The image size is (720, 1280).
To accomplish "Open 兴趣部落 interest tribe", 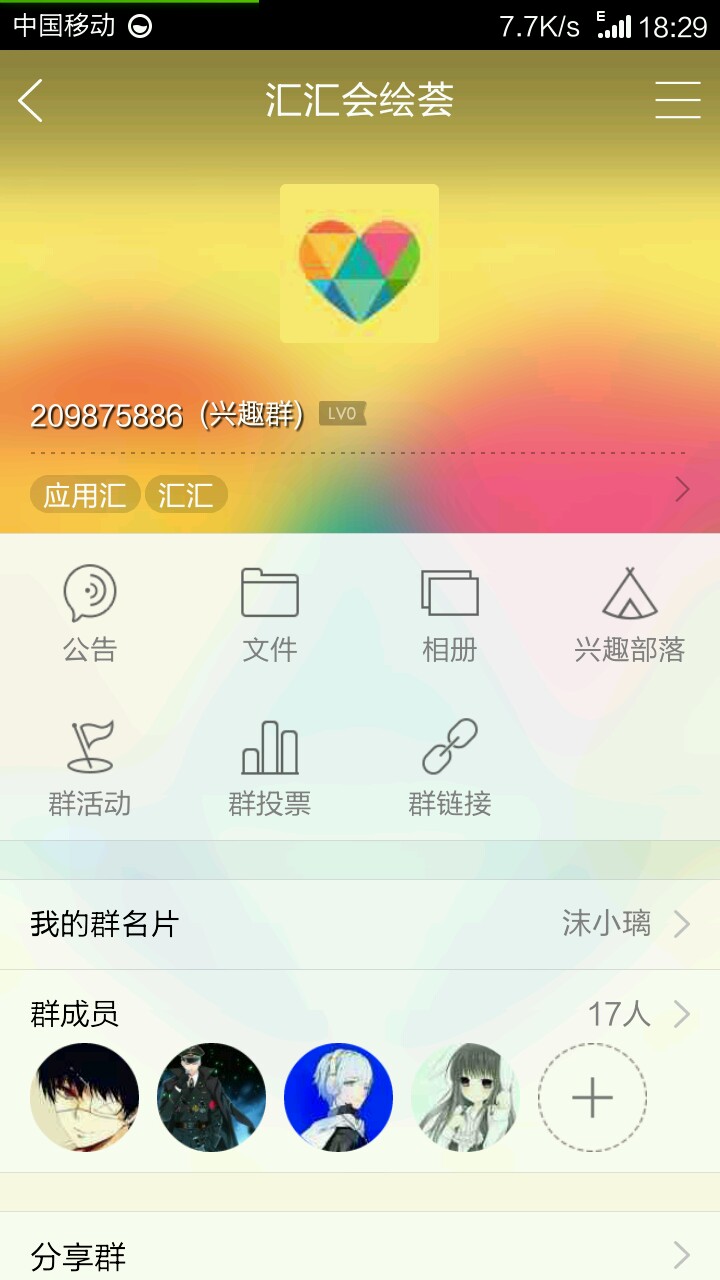I will point(629,613).
